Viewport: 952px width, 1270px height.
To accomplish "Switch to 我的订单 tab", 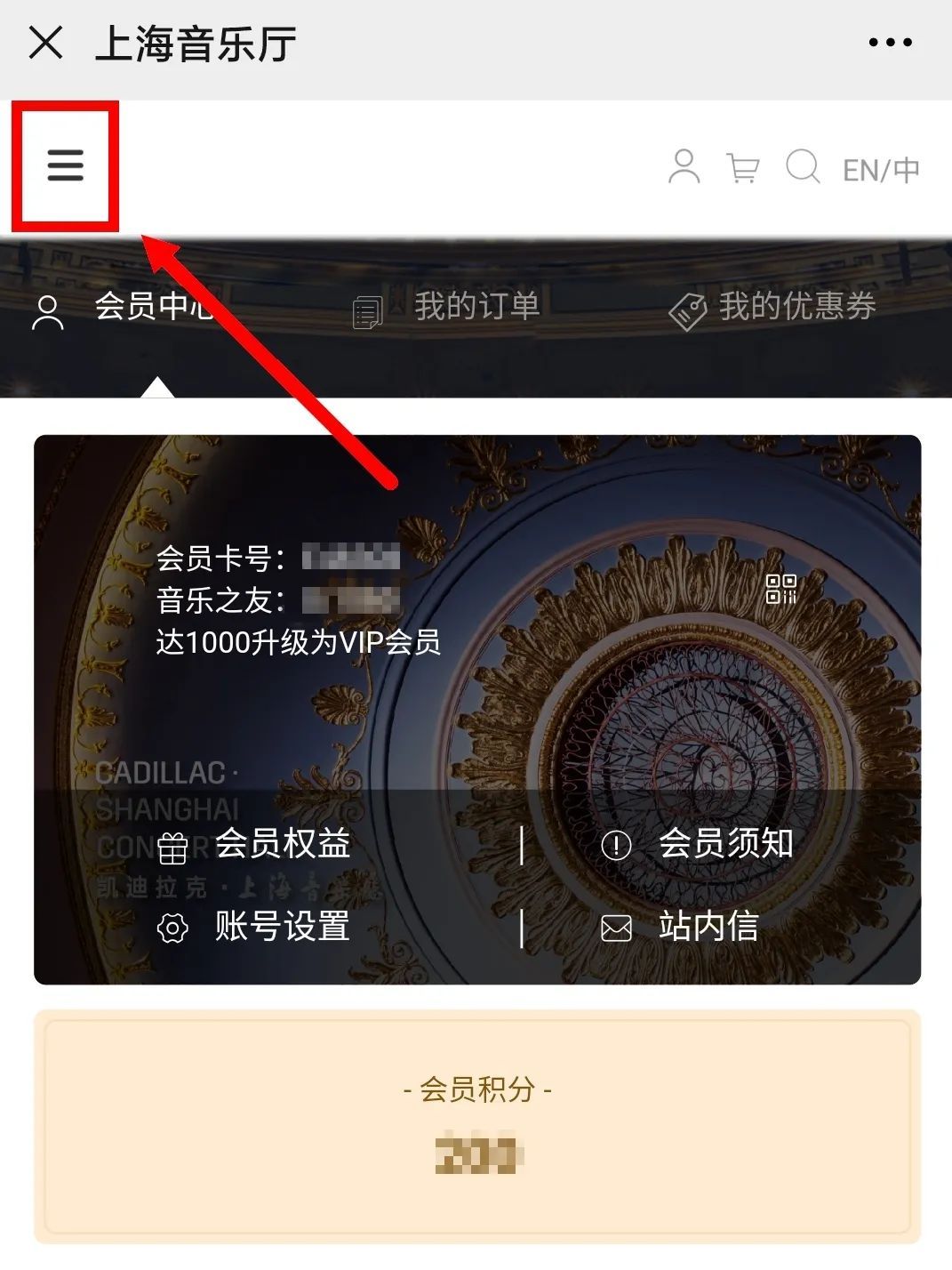I will click(x=447, y=308).
